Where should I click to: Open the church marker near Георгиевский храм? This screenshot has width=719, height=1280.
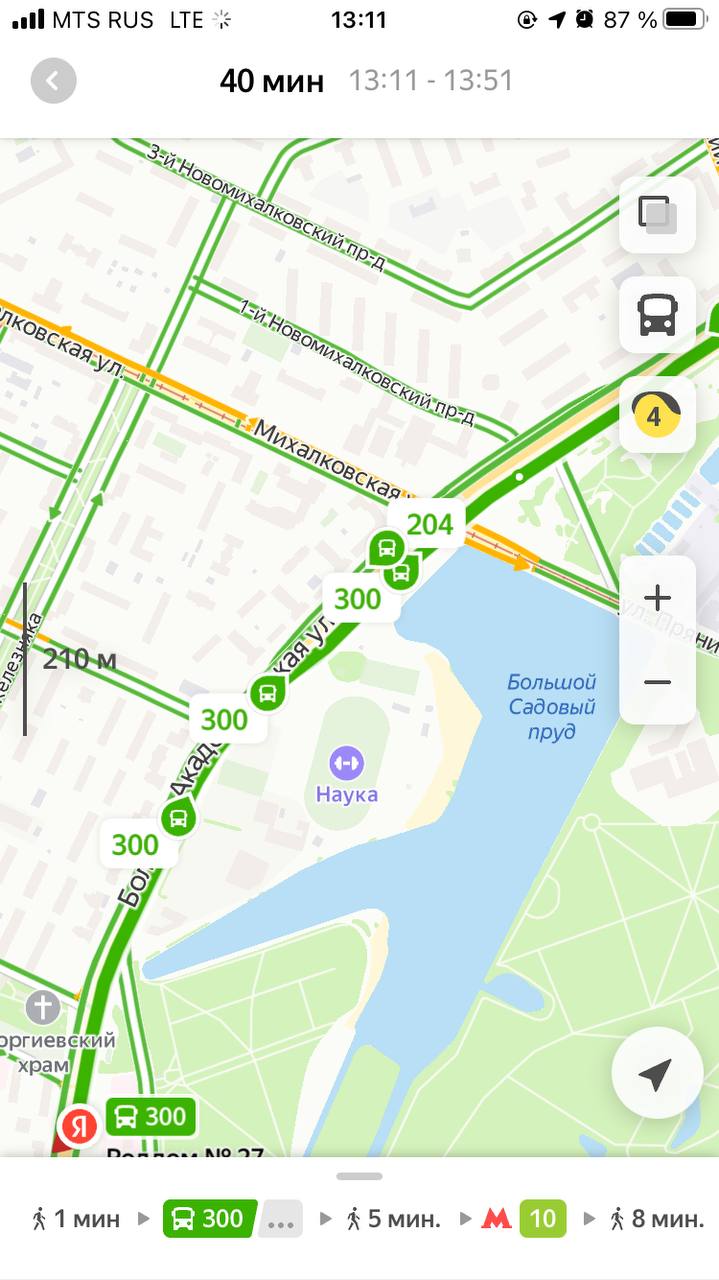coord(42,1008)
